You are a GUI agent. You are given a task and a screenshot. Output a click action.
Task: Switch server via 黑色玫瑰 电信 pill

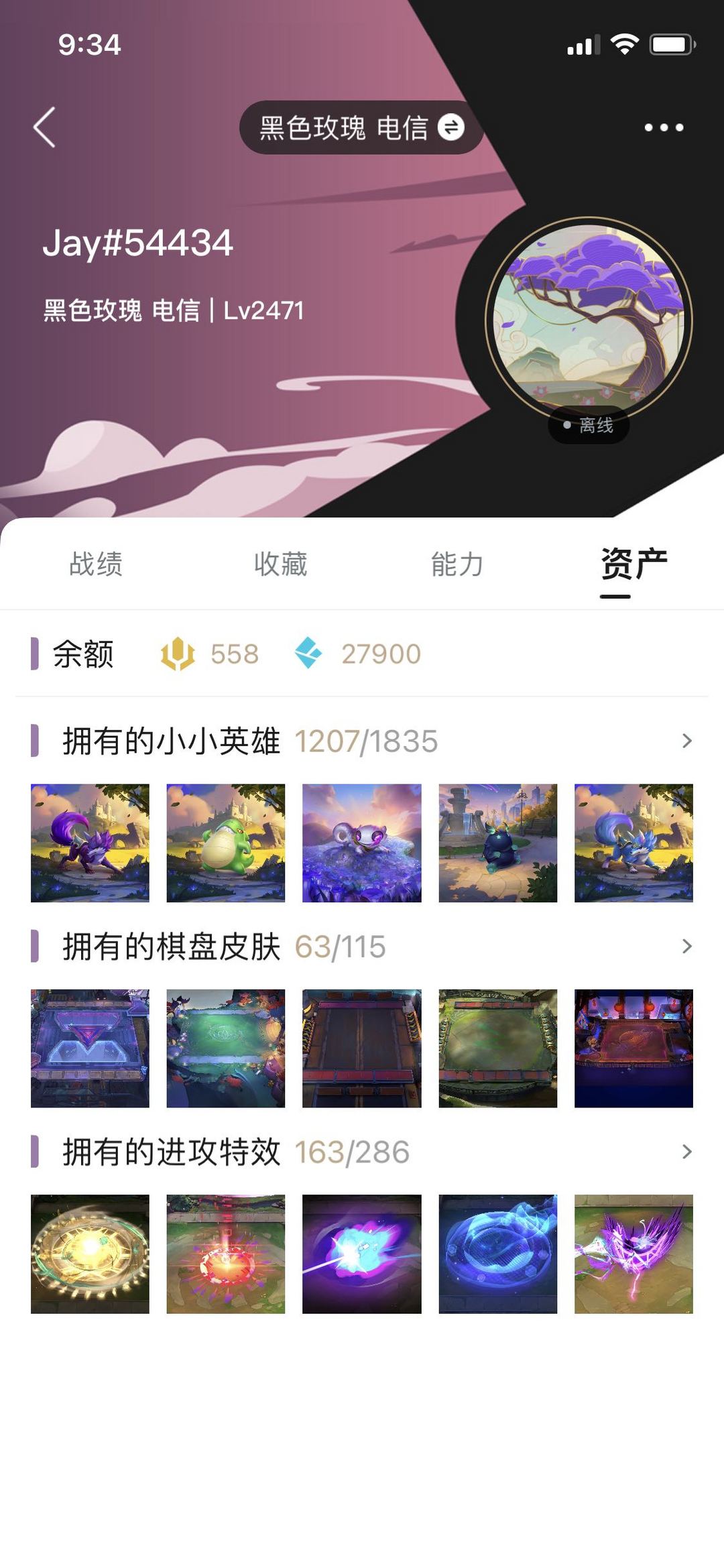(362, 127)
